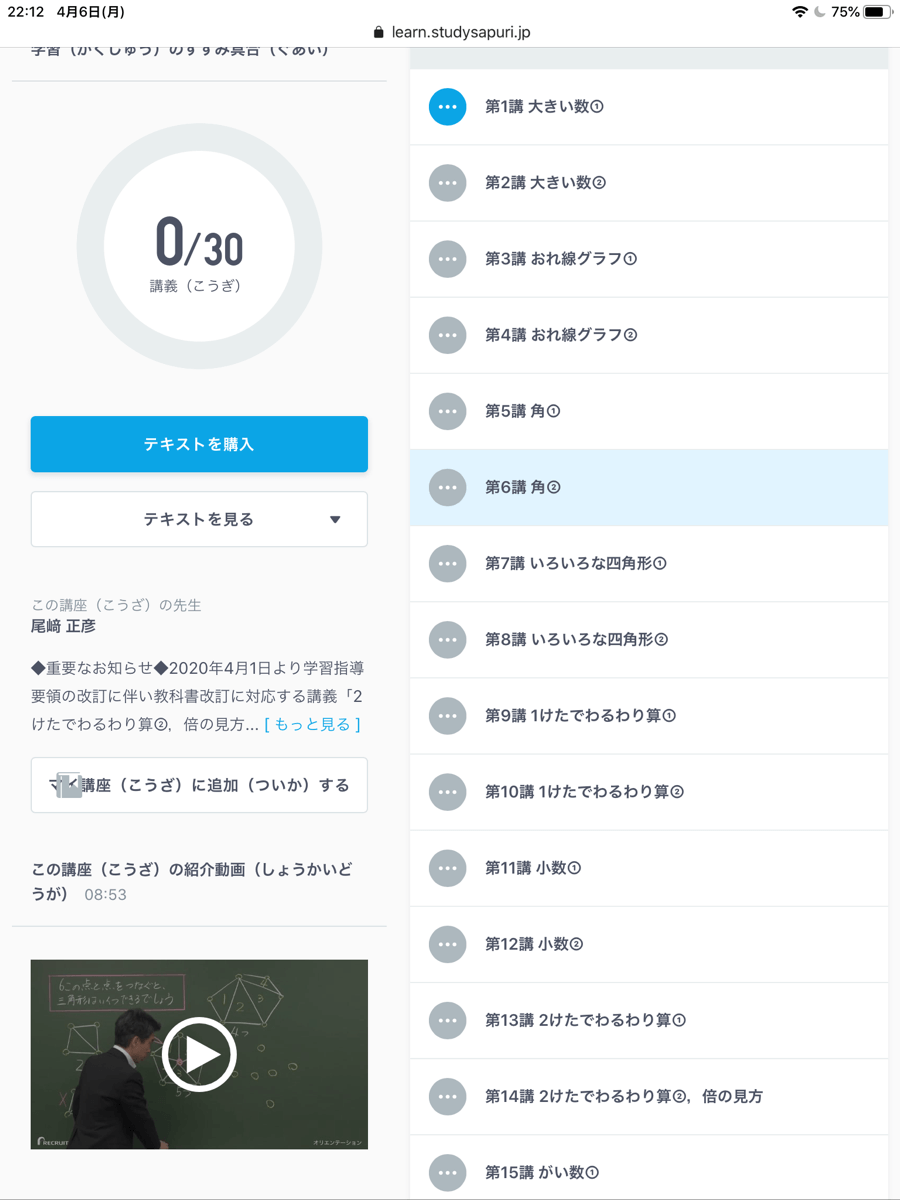Open 第7講 いろいろな四角形①
The width and height of the screenshot is (900, 1200).
click(576, 563)
